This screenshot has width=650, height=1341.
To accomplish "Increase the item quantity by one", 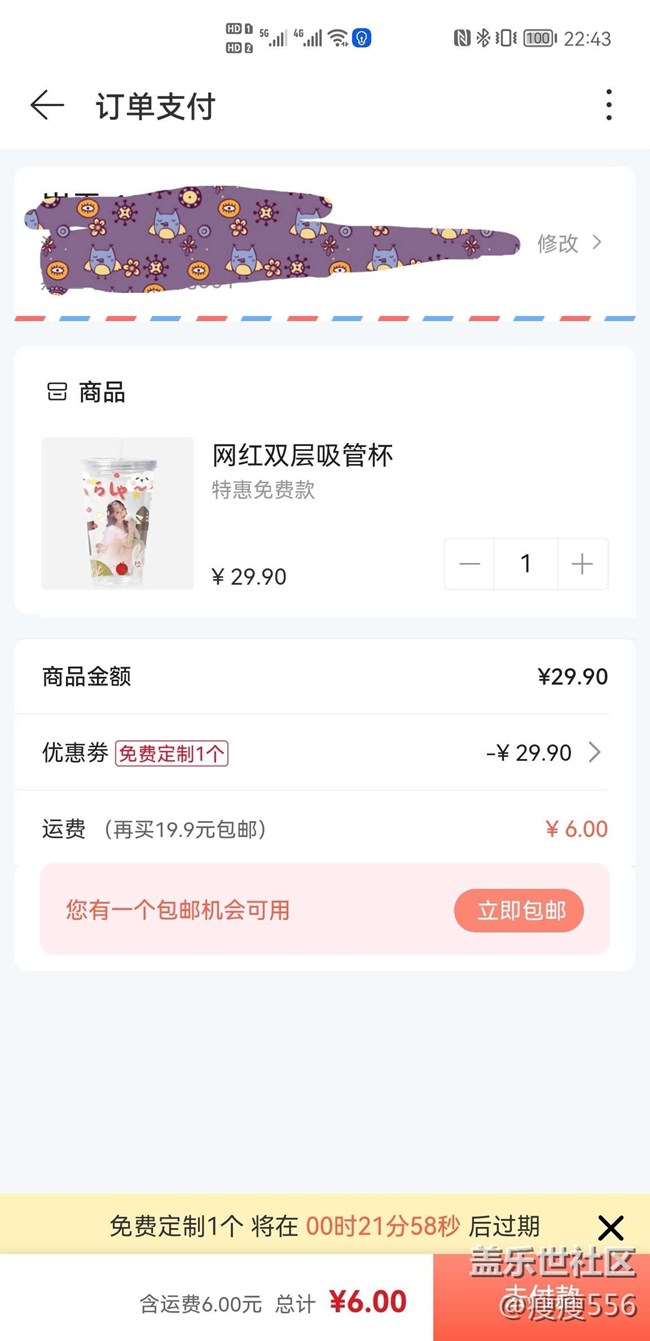I will 582,564.
